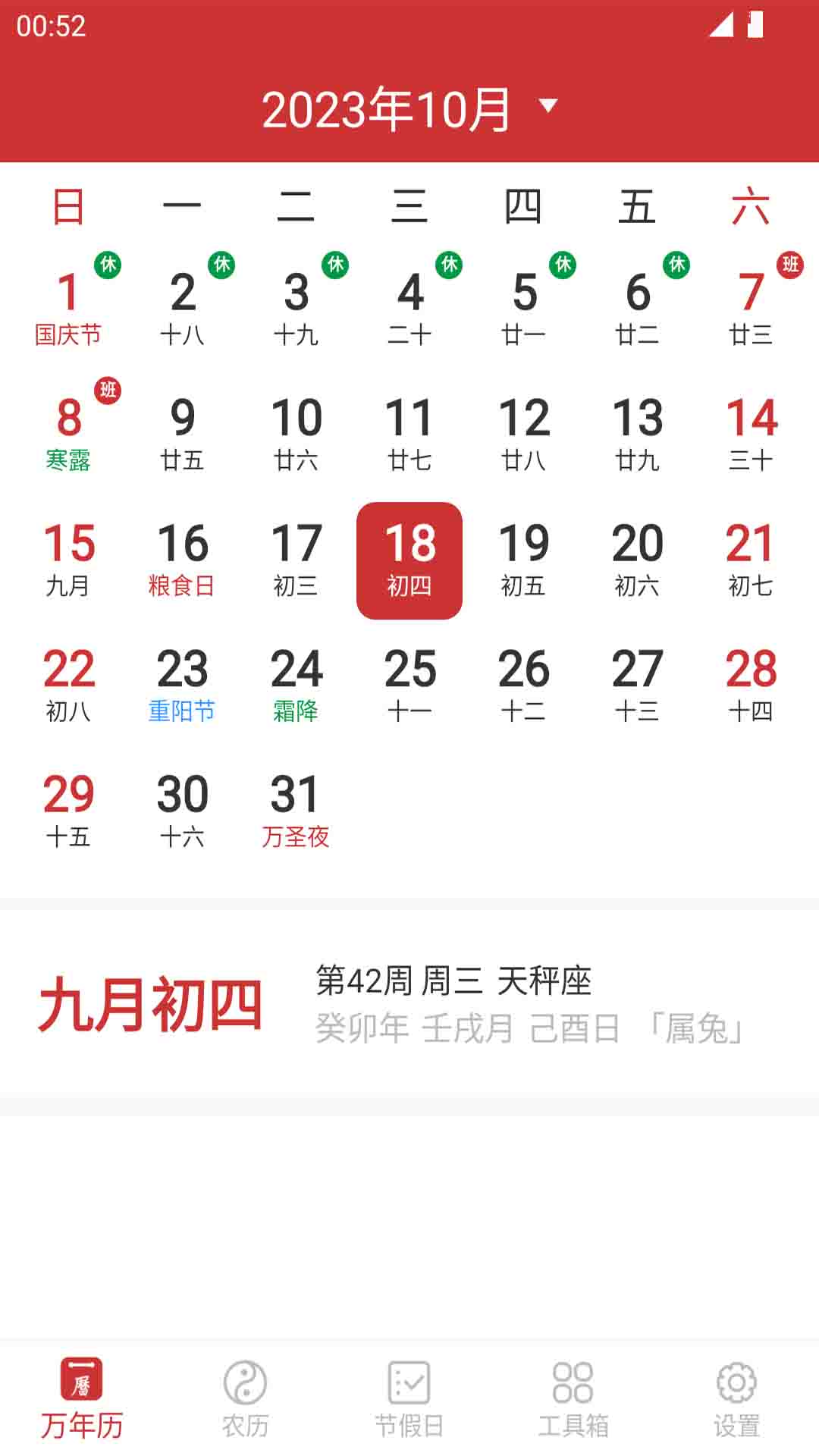Select today's date October 18
The width and height of the screenshot is (819, 1456).
(409, 560)
